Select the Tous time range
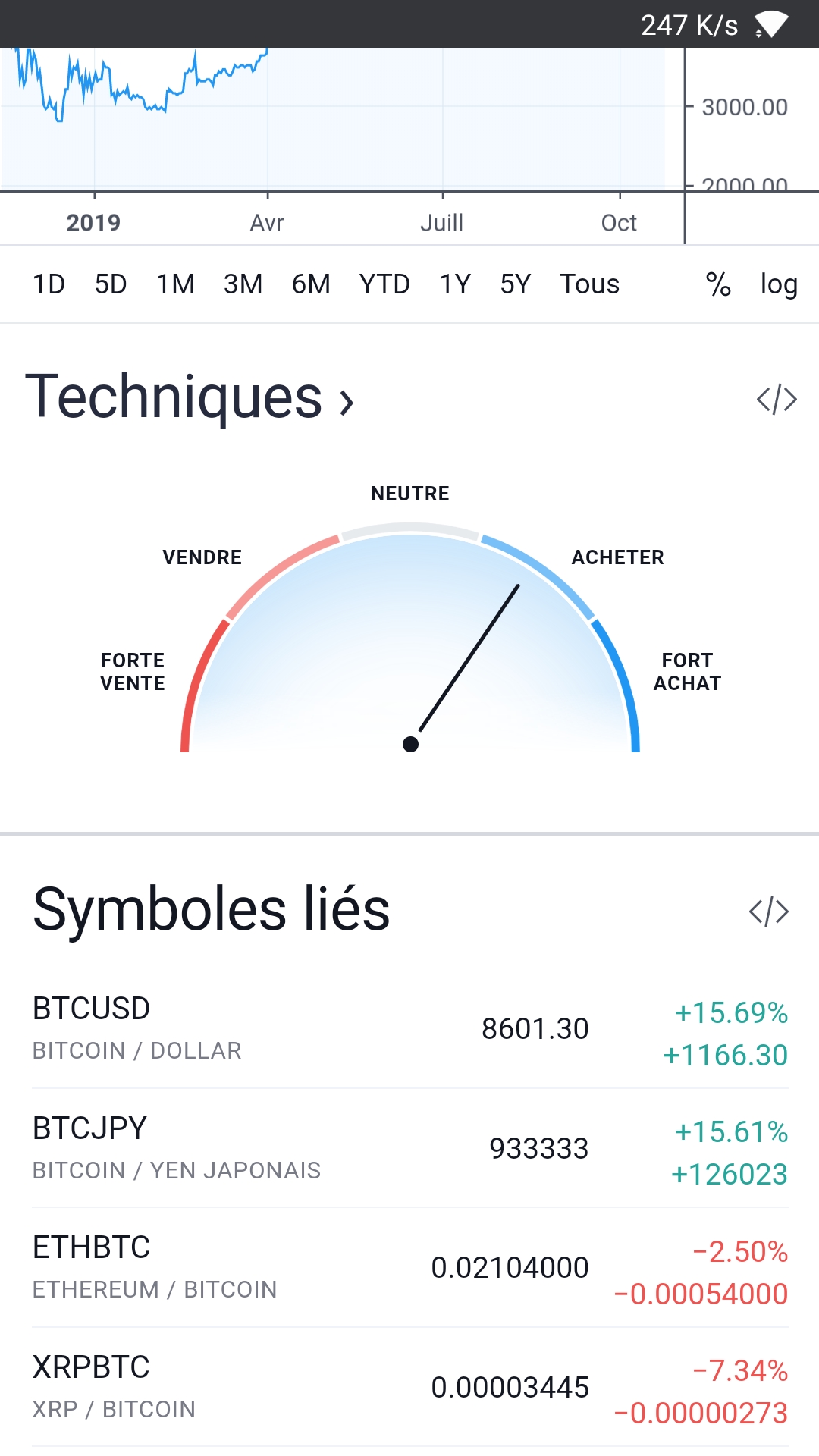 (x=589, y=284)
